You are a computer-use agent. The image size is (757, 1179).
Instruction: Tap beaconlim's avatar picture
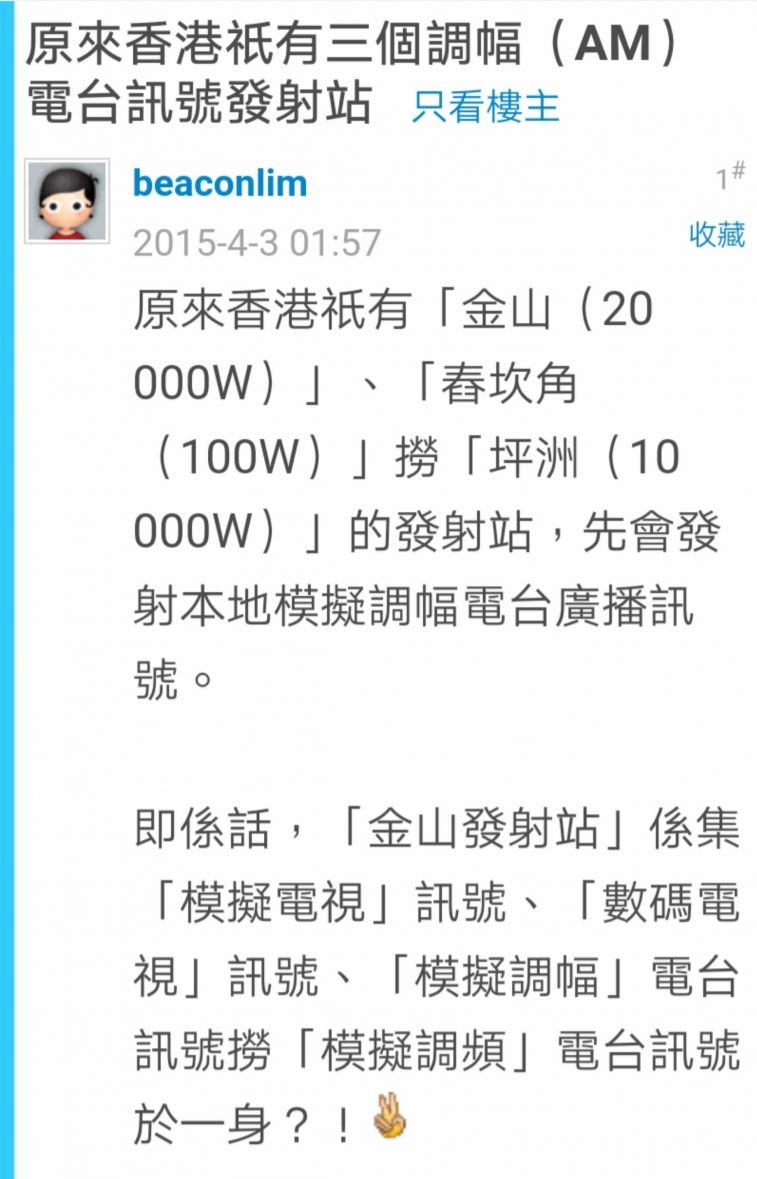click(x=67, y=201)
